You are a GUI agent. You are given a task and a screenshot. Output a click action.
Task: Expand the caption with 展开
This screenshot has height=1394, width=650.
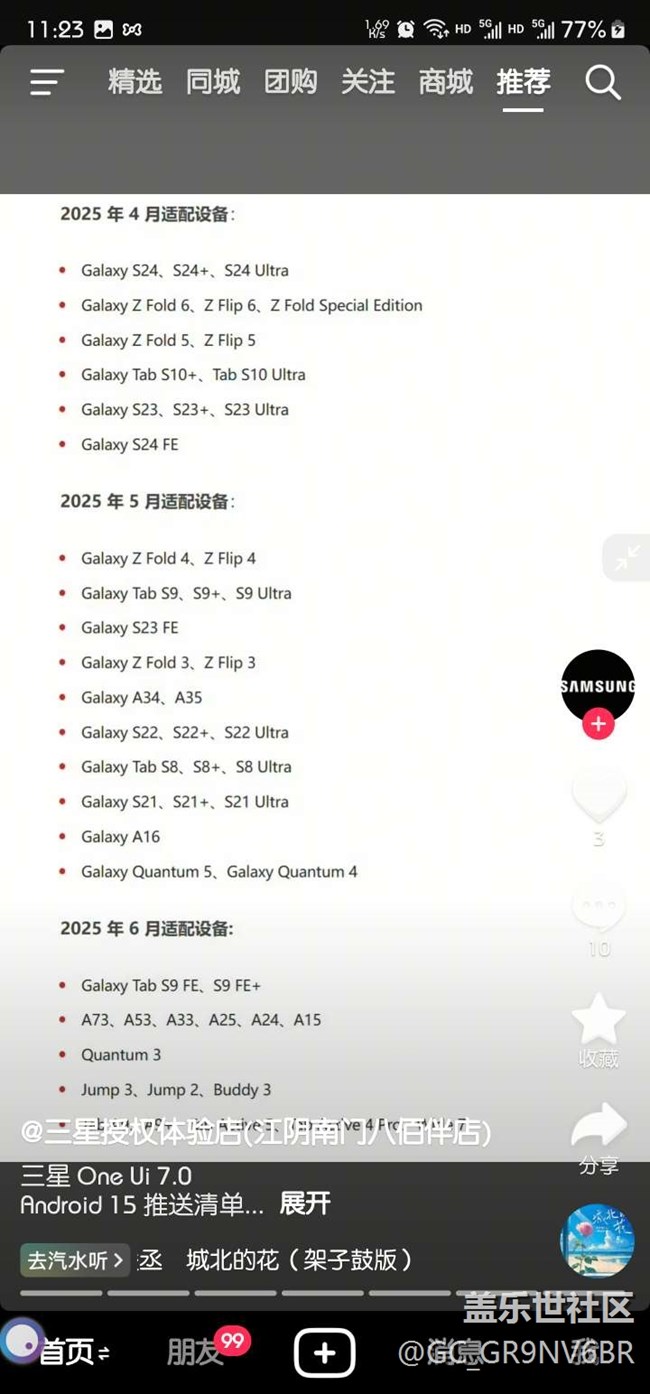(305, 1203)
